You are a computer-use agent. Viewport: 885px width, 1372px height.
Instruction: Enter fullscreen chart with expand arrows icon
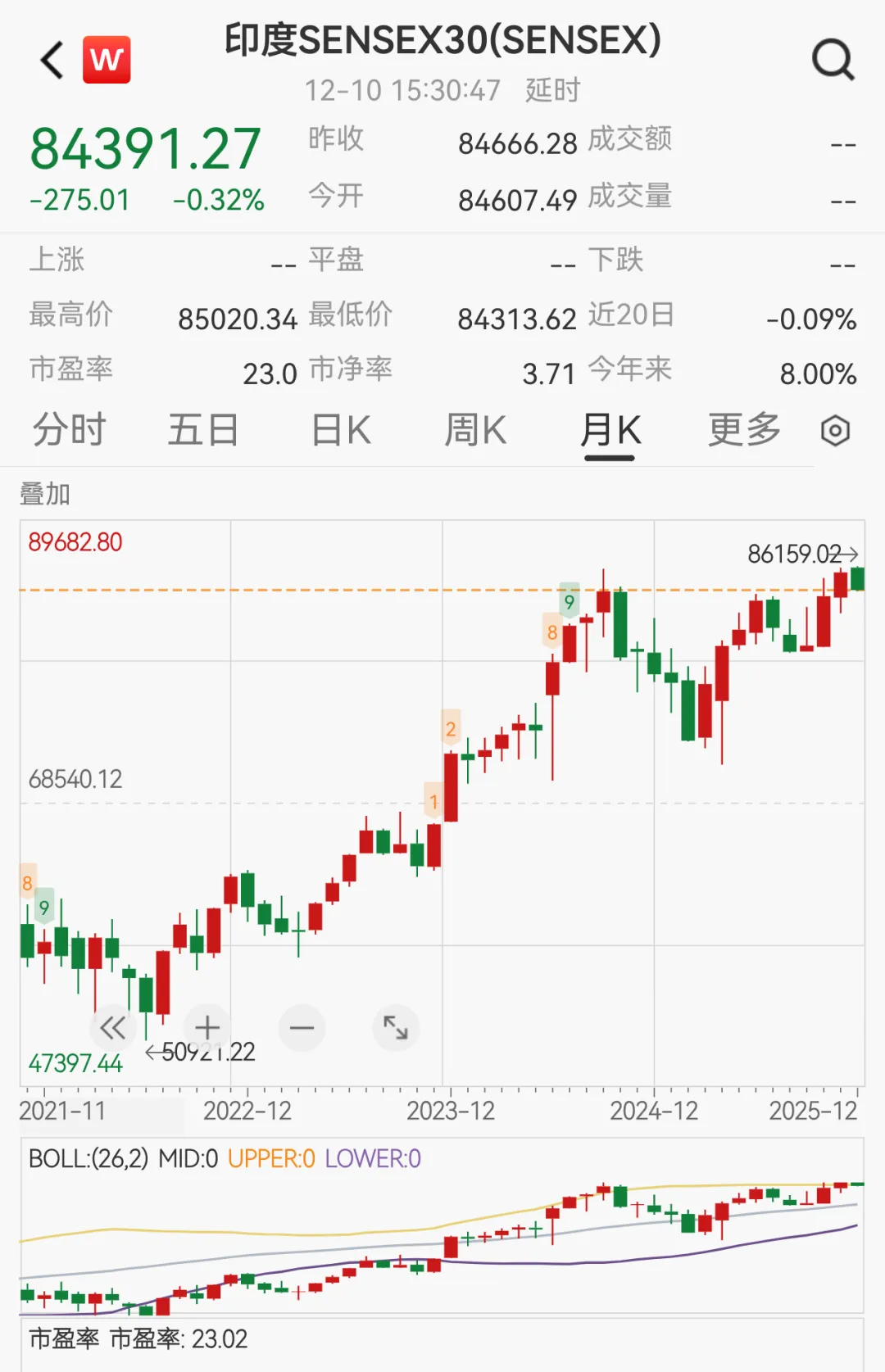[x=396, y=1028]
